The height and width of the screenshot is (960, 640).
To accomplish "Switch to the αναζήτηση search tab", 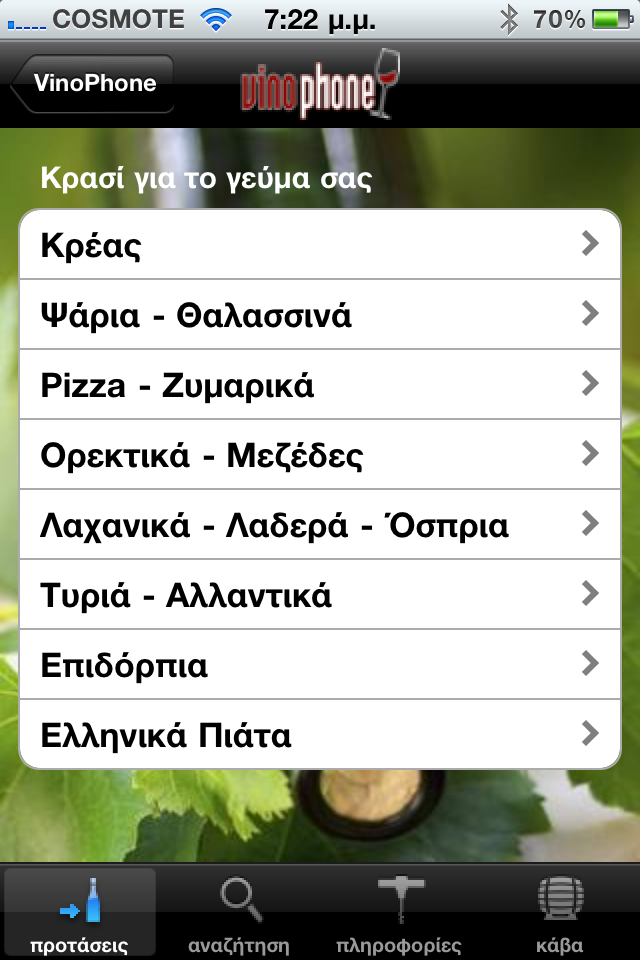I will [240, 914].
